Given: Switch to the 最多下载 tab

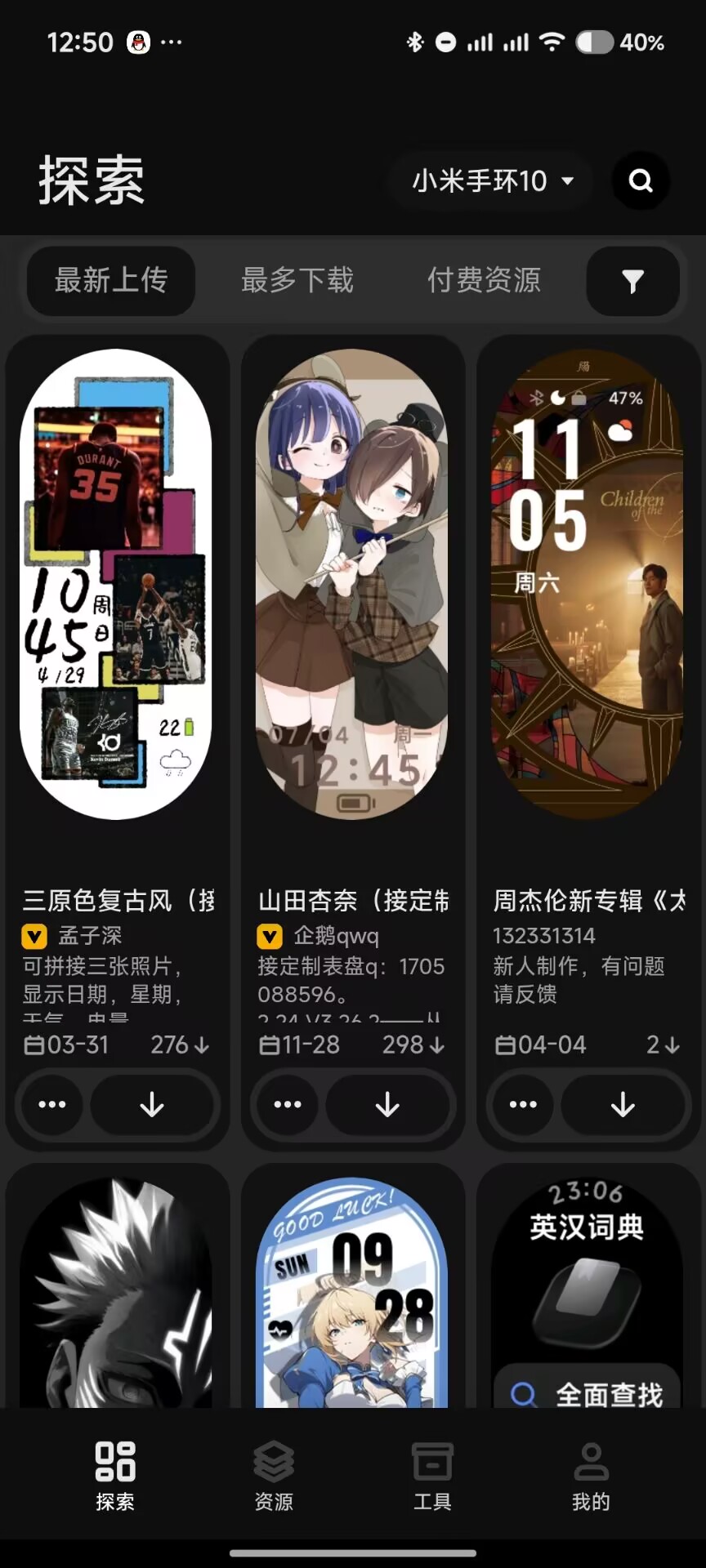Looking at the screenshot, I should coord(297,281).
